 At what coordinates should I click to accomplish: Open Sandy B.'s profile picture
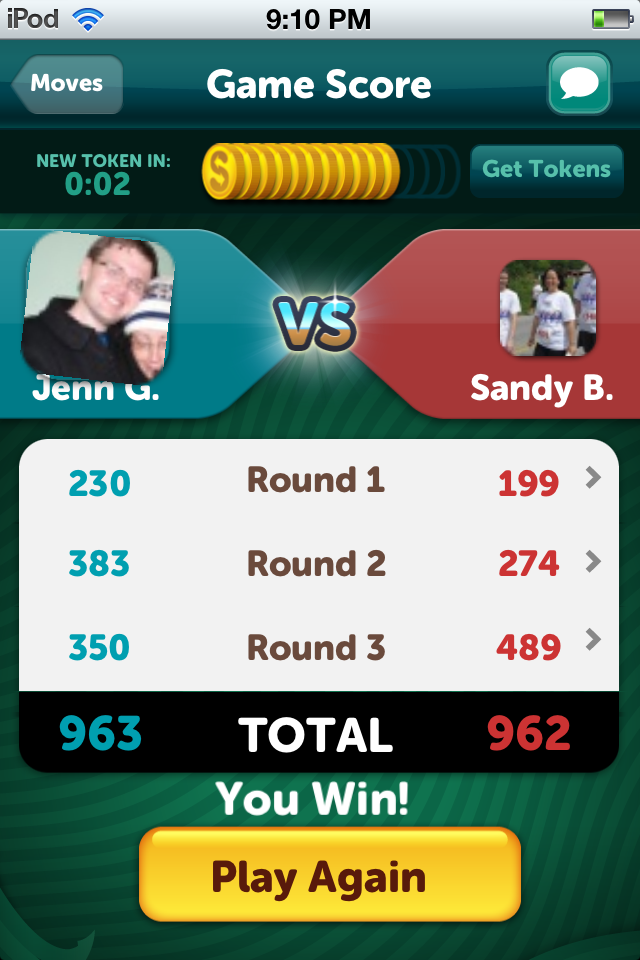click(x=547, y=308)
